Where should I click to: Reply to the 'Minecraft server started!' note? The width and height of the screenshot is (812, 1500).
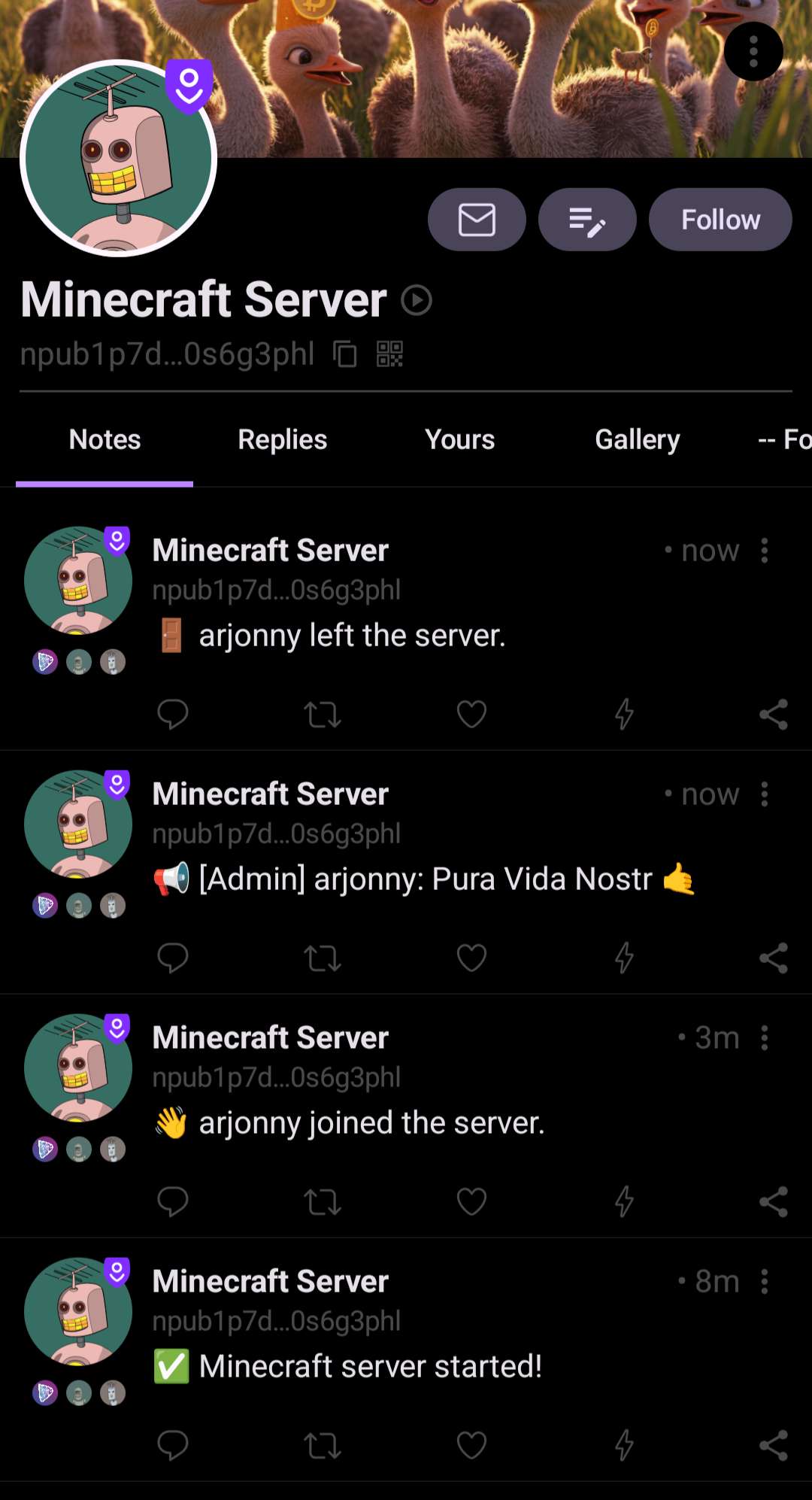(x=173, y=1445)
